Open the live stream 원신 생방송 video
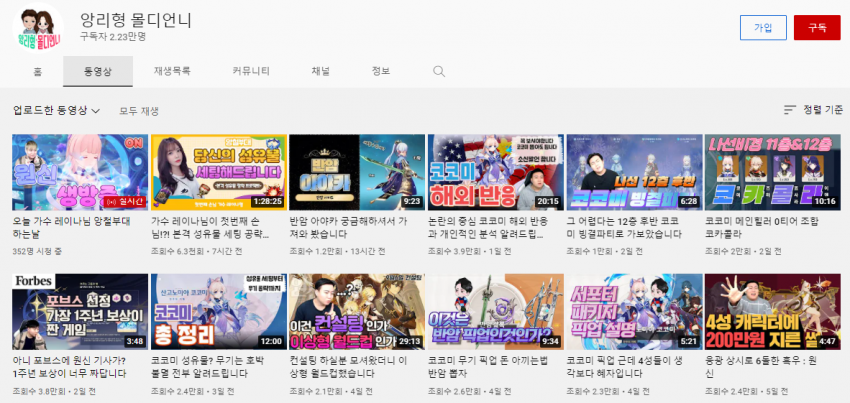Screen dimensions: 850x403 tap(79, 172)
